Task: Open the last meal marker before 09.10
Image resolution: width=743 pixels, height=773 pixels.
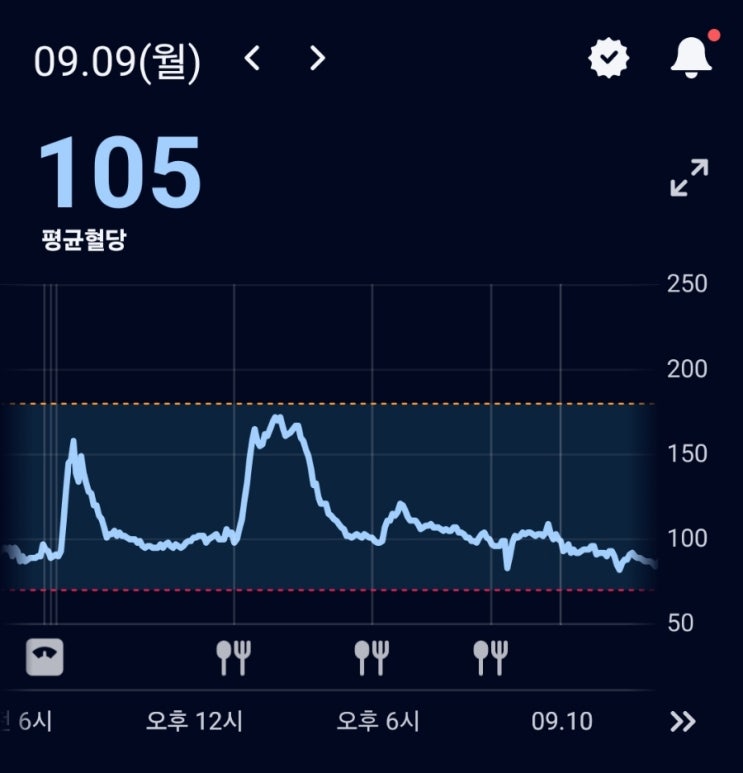Action: [x=491, y=657]
